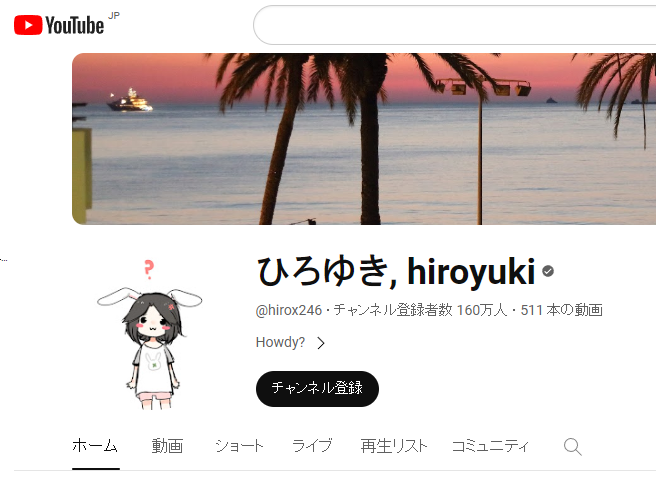Open the ライブ tab

point(312,446)
